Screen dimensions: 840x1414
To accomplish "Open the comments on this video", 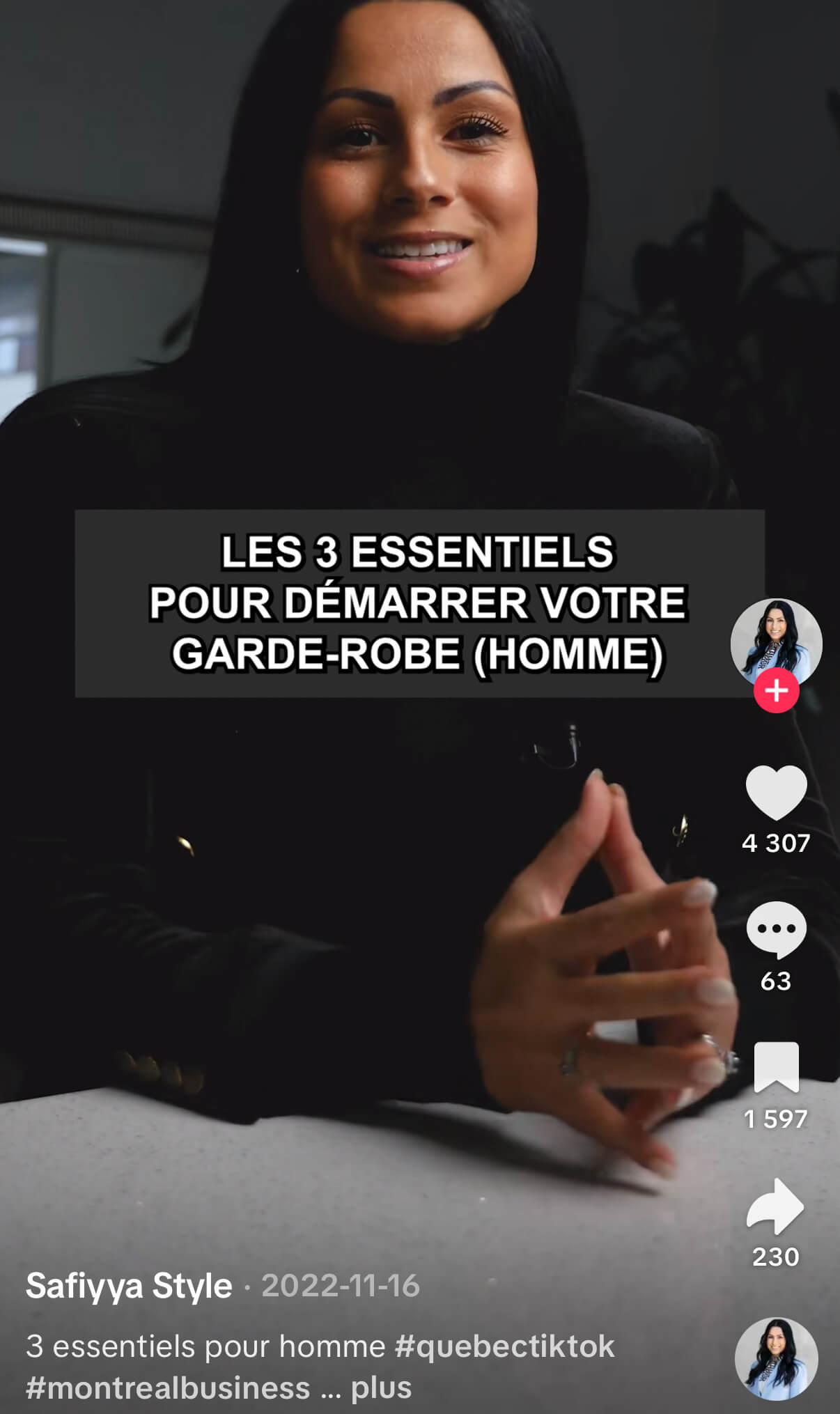I will click(776, 930).
